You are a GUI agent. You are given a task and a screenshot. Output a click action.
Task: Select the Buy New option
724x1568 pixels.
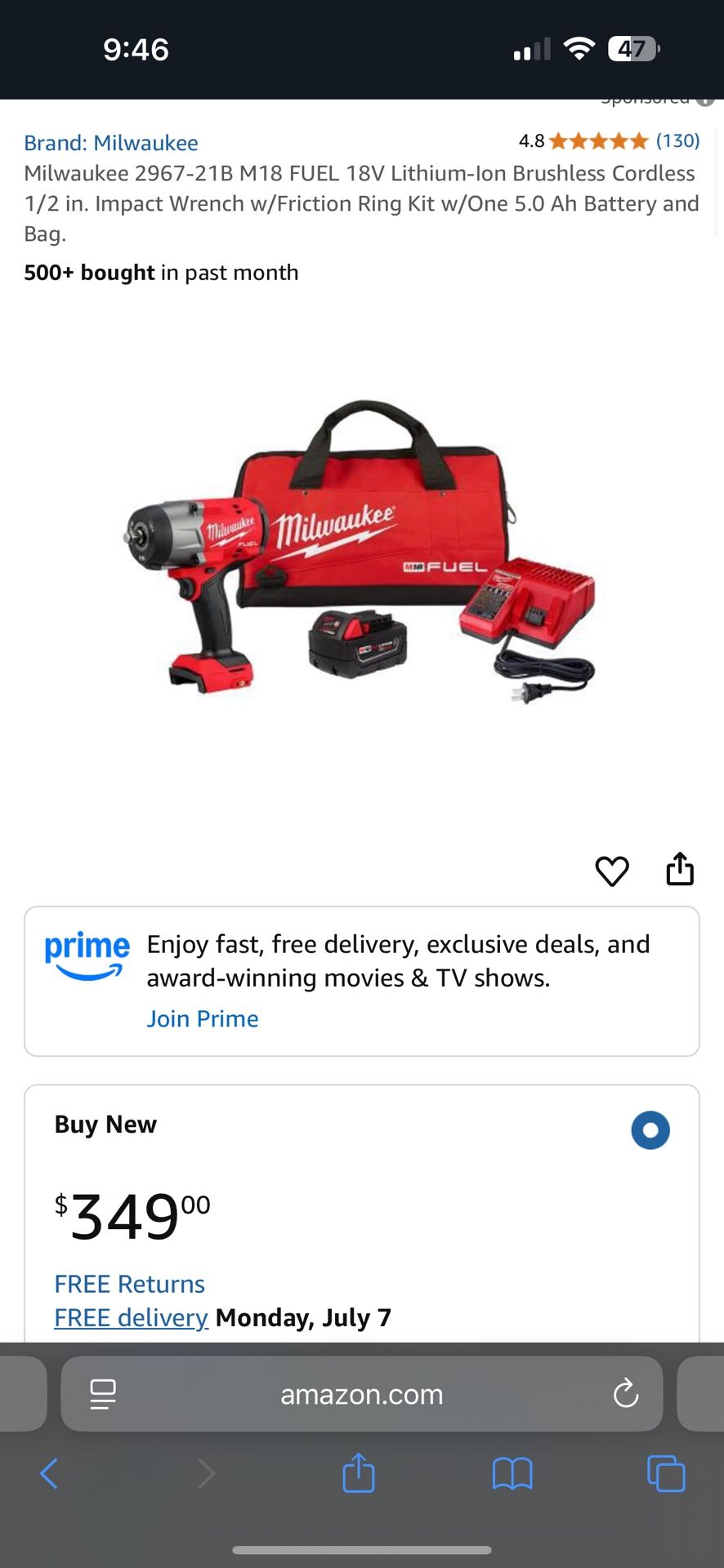click(650, 1130)
